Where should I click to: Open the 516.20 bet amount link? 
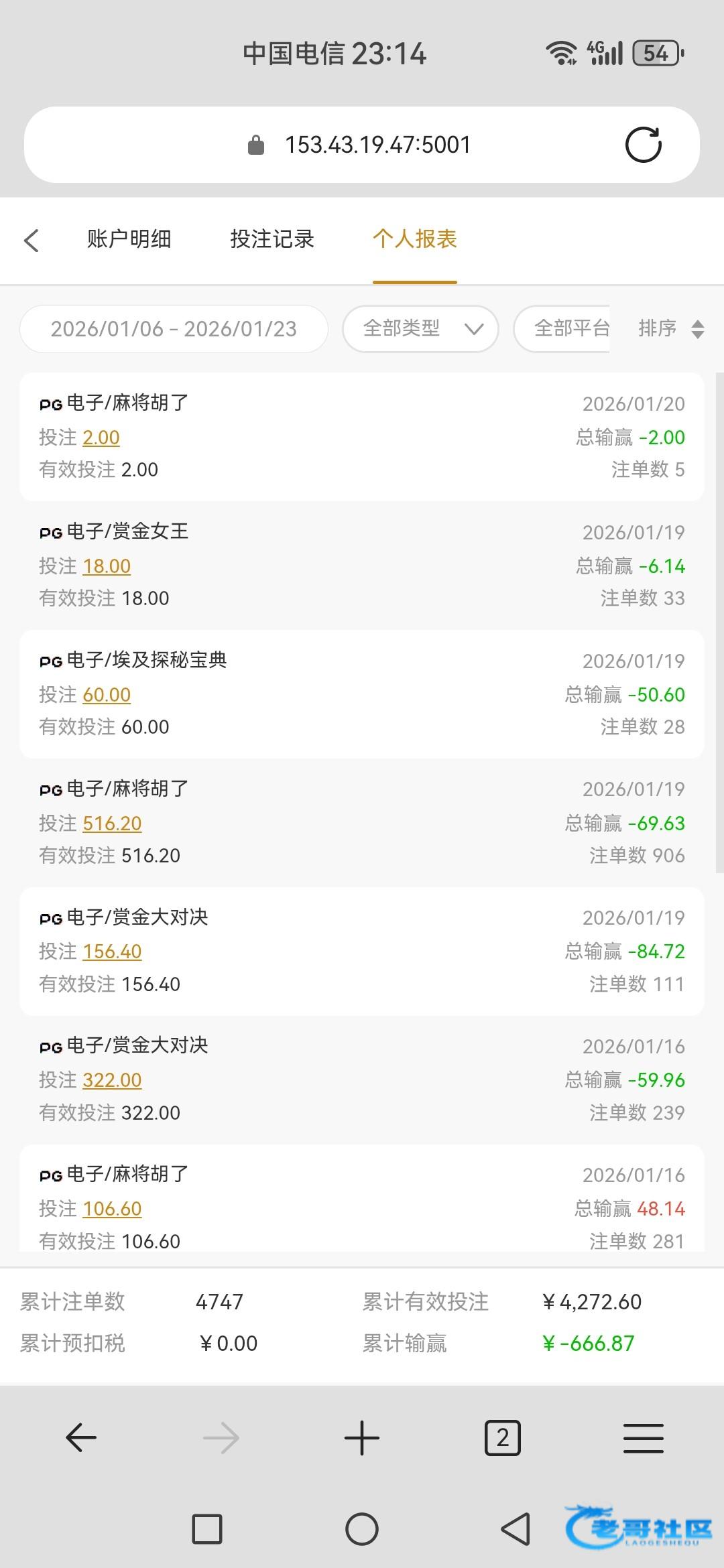coord(112,824)
